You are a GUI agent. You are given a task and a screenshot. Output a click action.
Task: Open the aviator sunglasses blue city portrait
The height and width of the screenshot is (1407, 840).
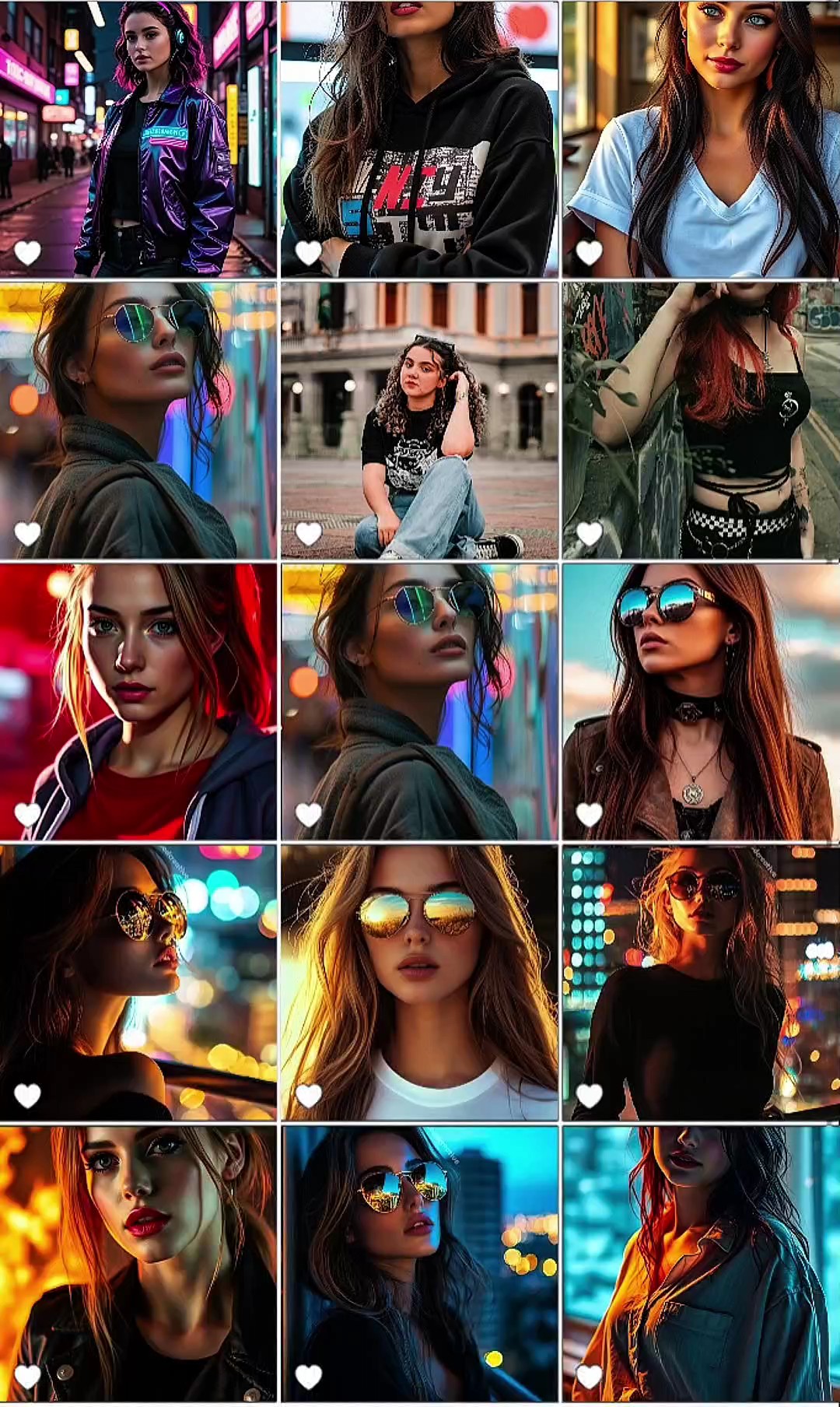pos(419,1264)
